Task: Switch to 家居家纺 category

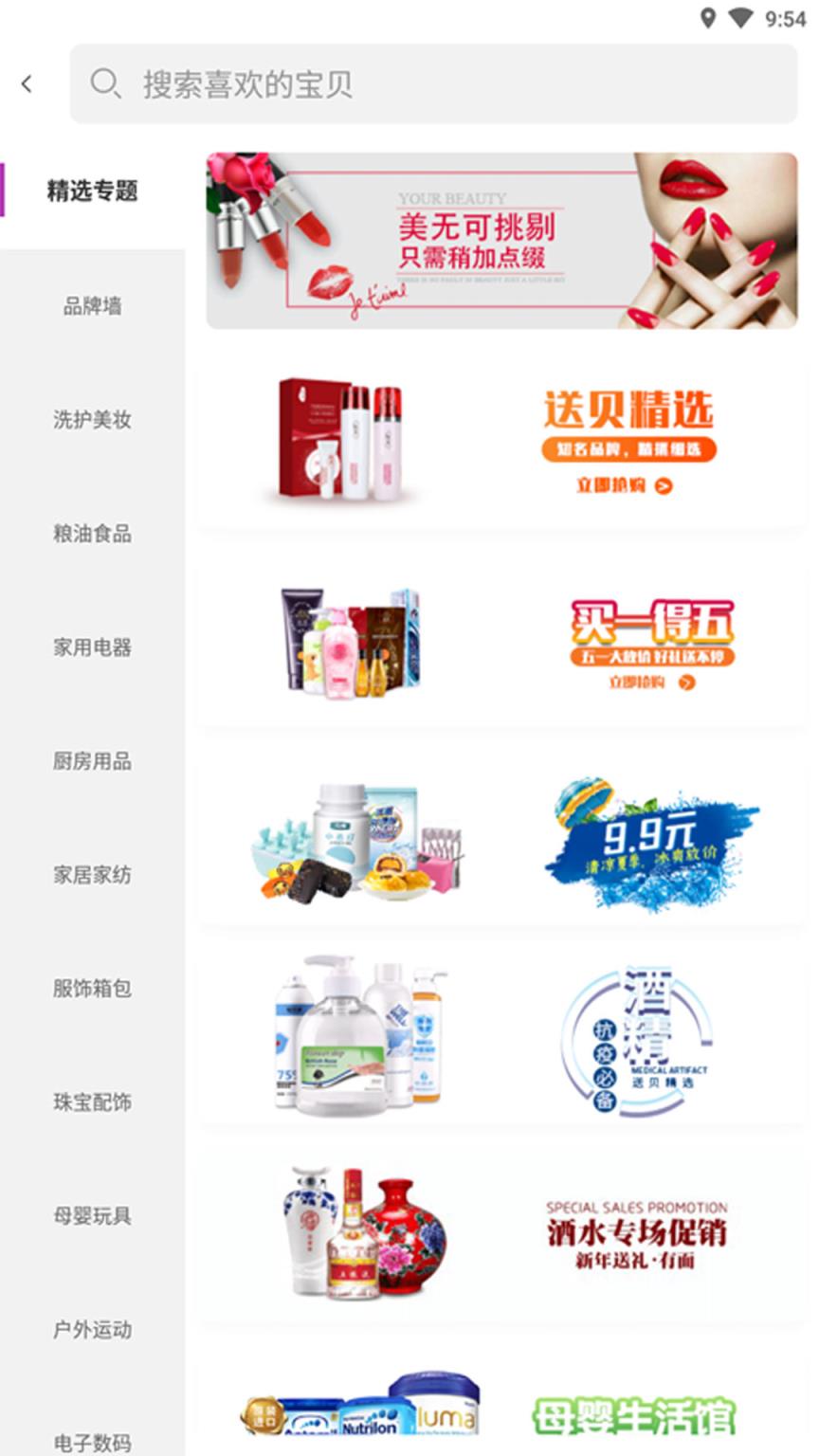Action: pos(92,874)
